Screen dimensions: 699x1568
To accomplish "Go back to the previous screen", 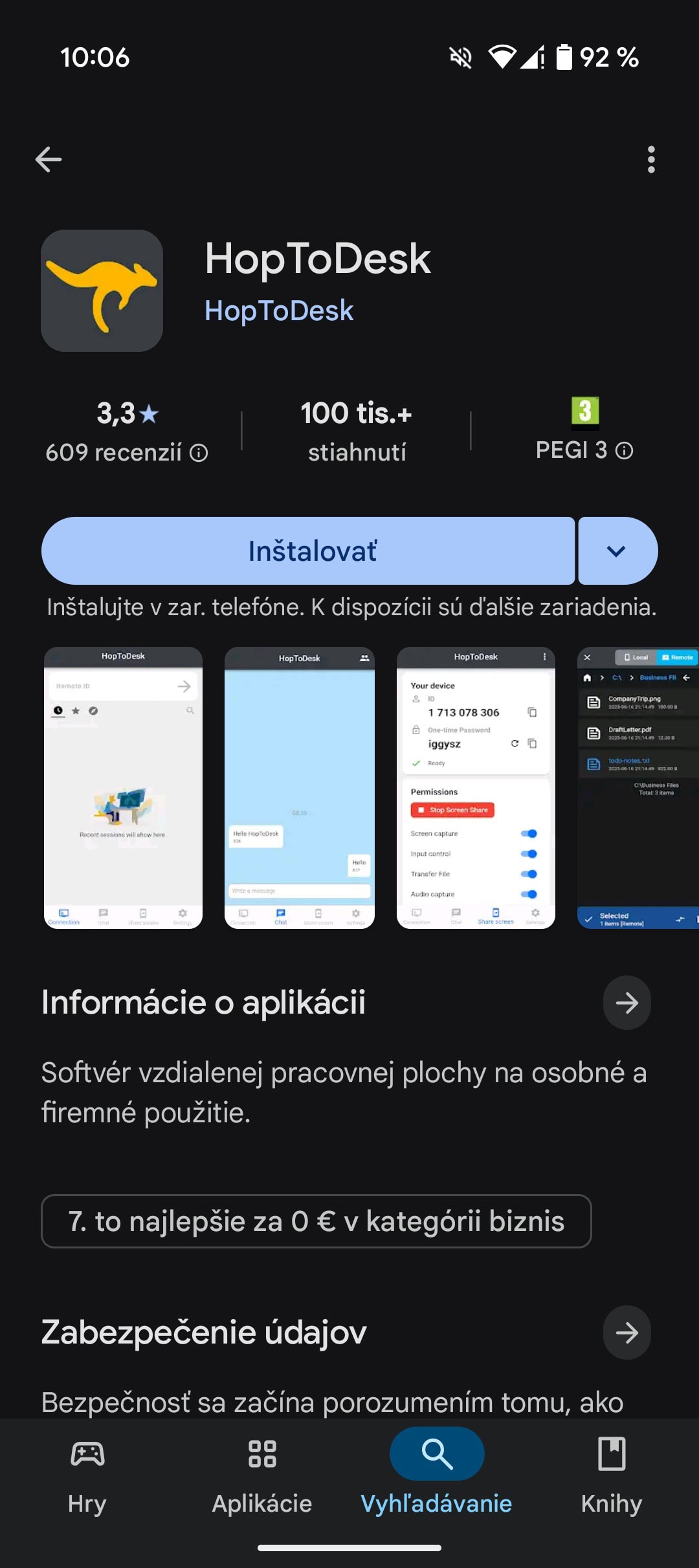I will pos(49,159).
